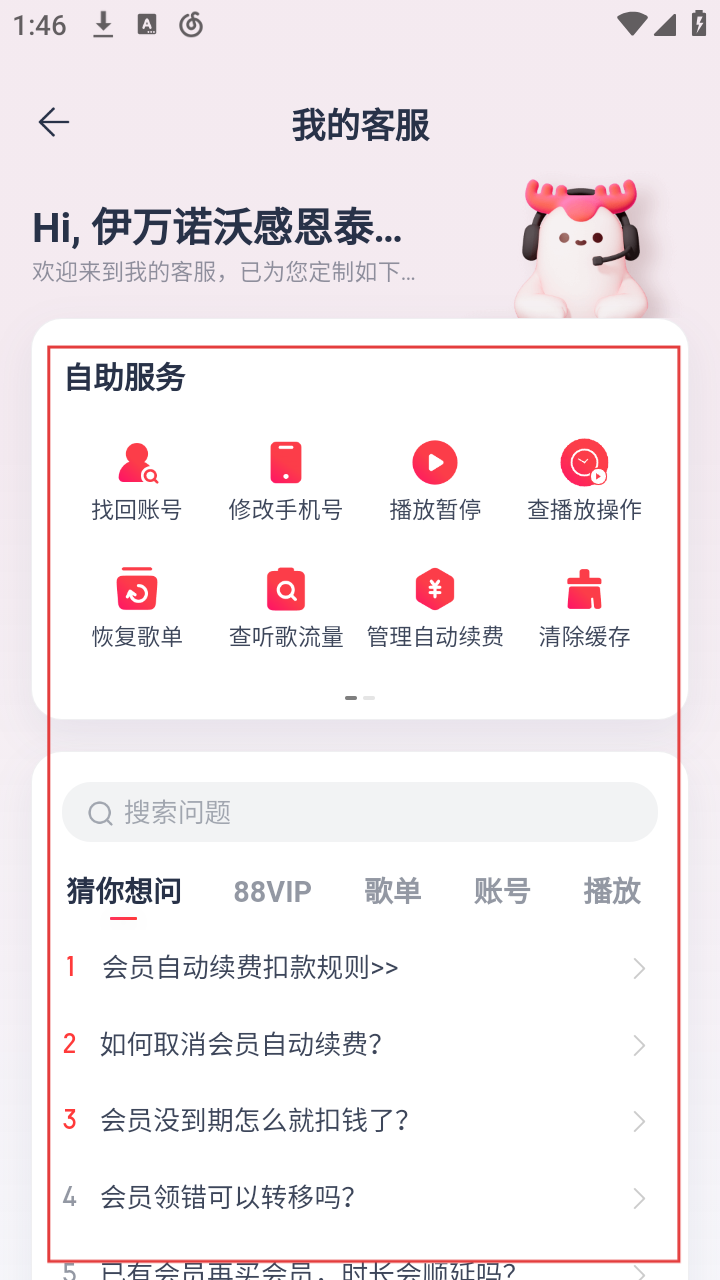Open 查听歌流量 service
This screenshot has height=1280, width=720.
[286, 608]
